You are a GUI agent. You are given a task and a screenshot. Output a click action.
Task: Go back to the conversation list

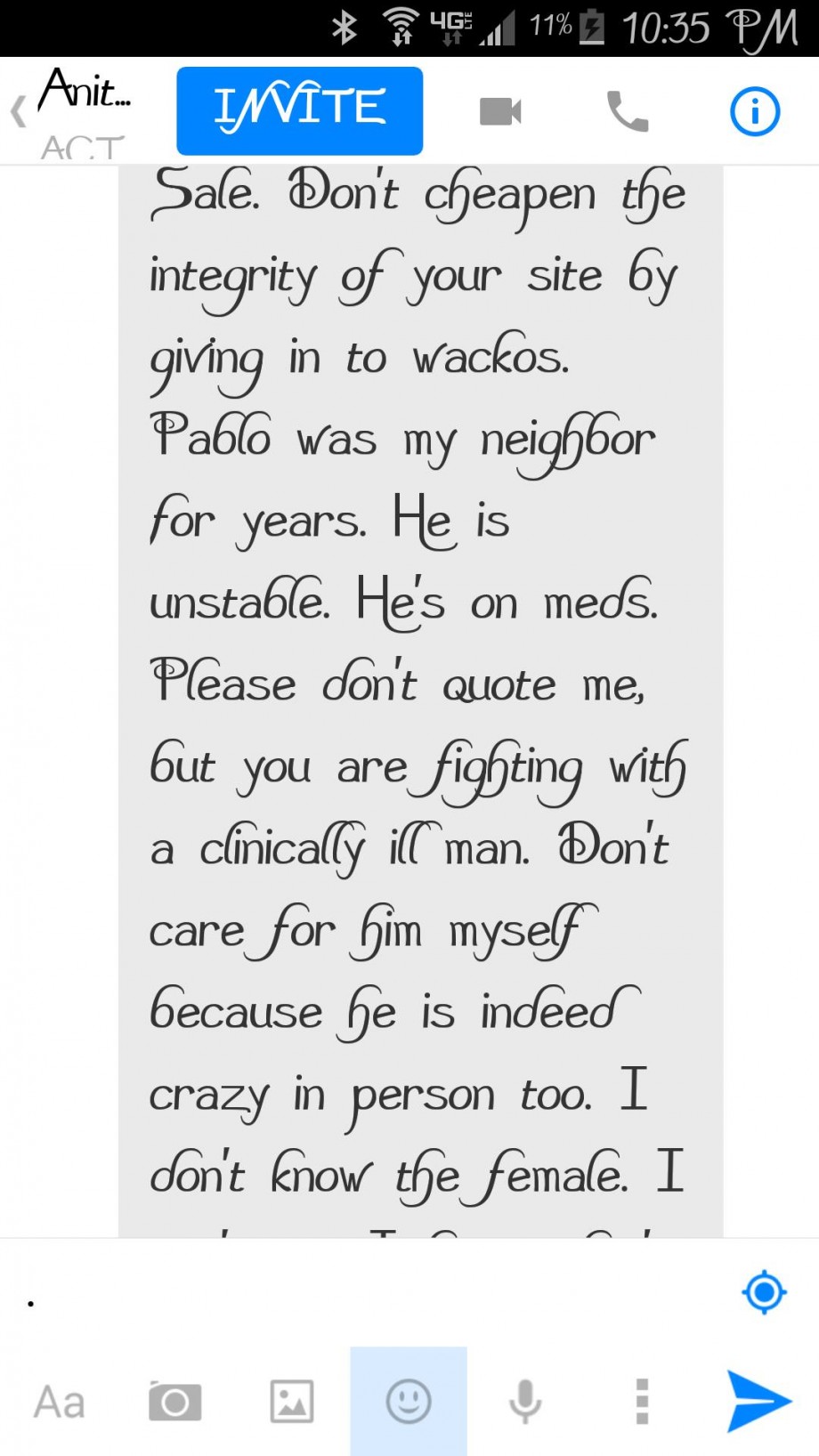pos(18,112)
